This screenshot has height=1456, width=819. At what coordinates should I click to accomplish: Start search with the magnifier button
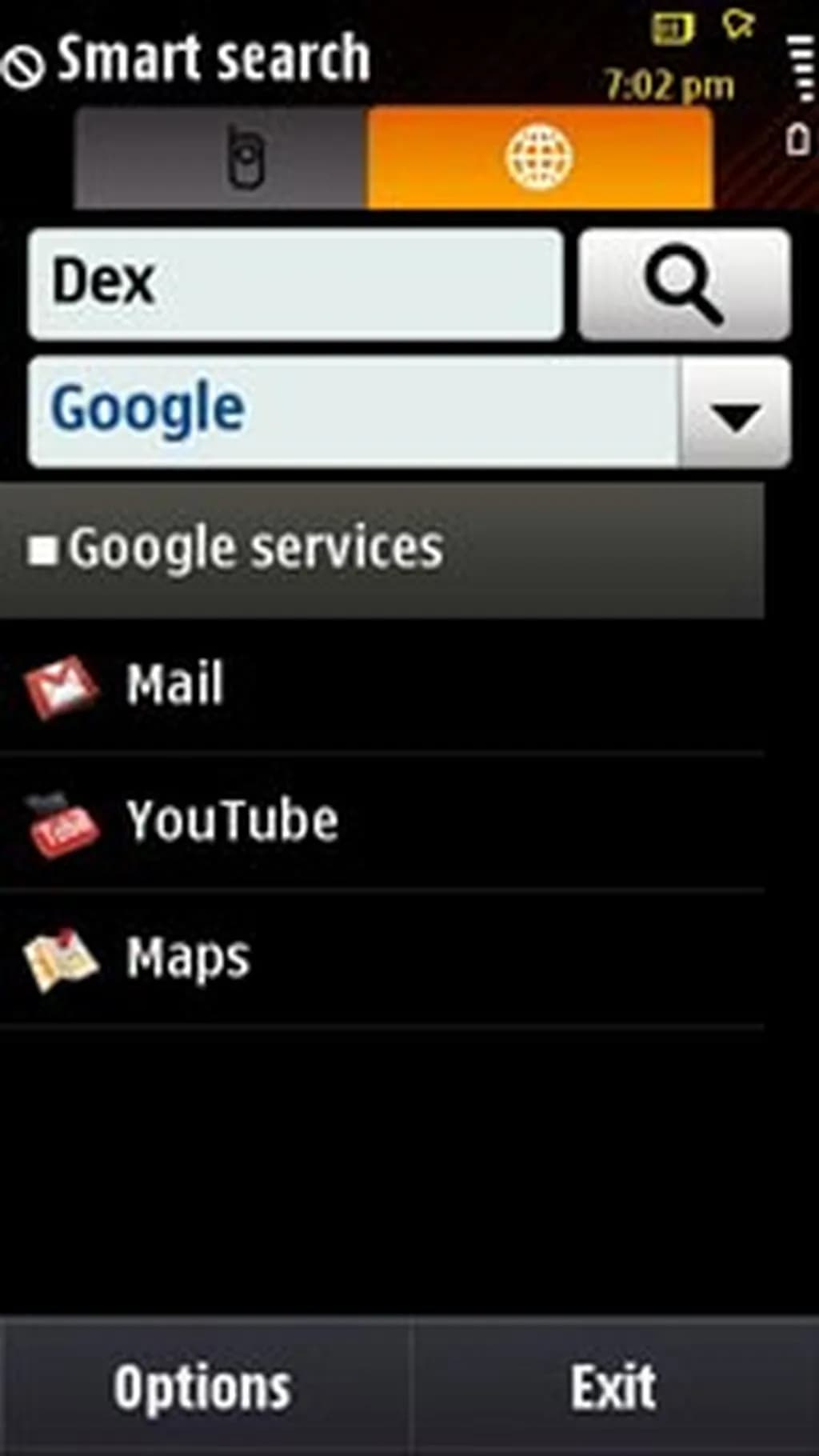[x=684, y=283]
